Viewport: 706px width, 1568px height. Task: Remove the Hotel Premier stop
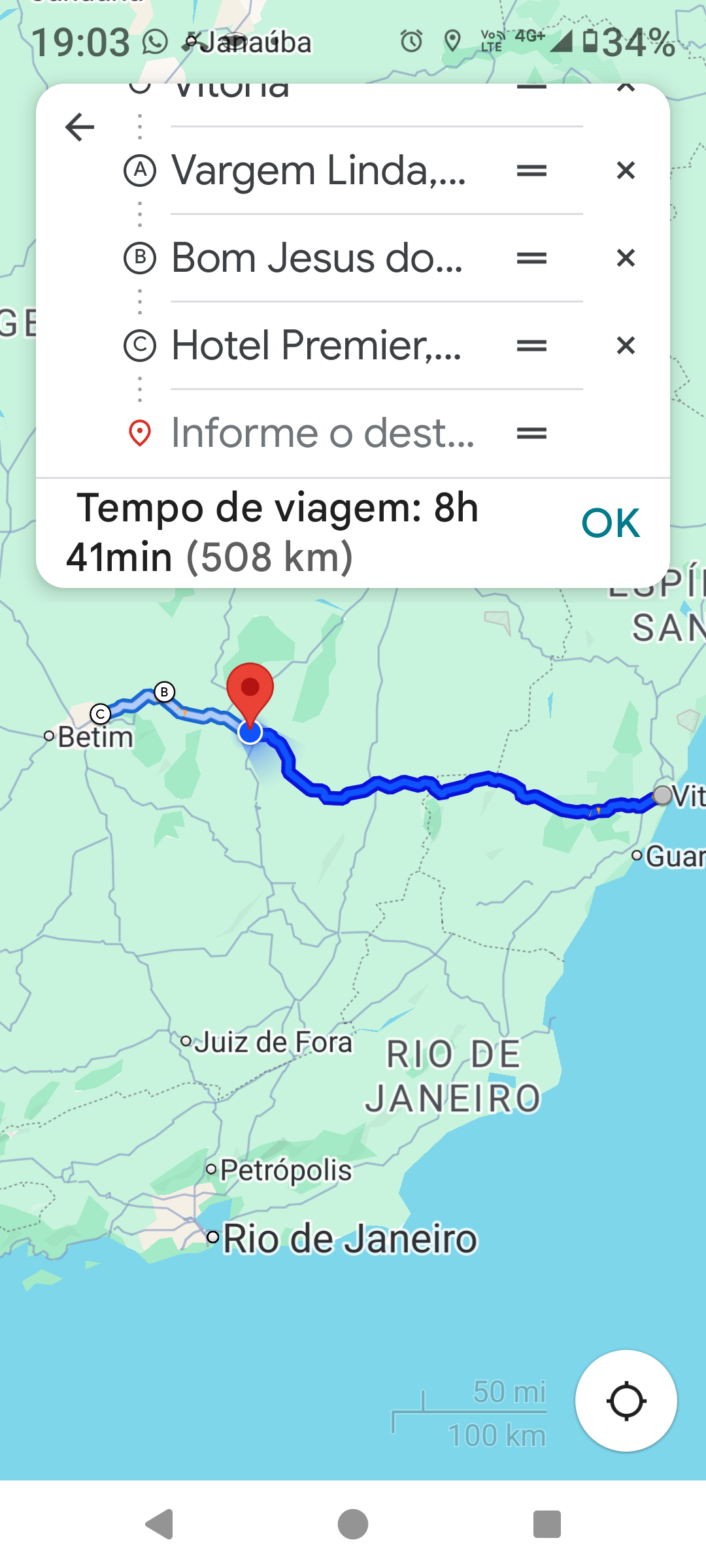click(626, 346)
